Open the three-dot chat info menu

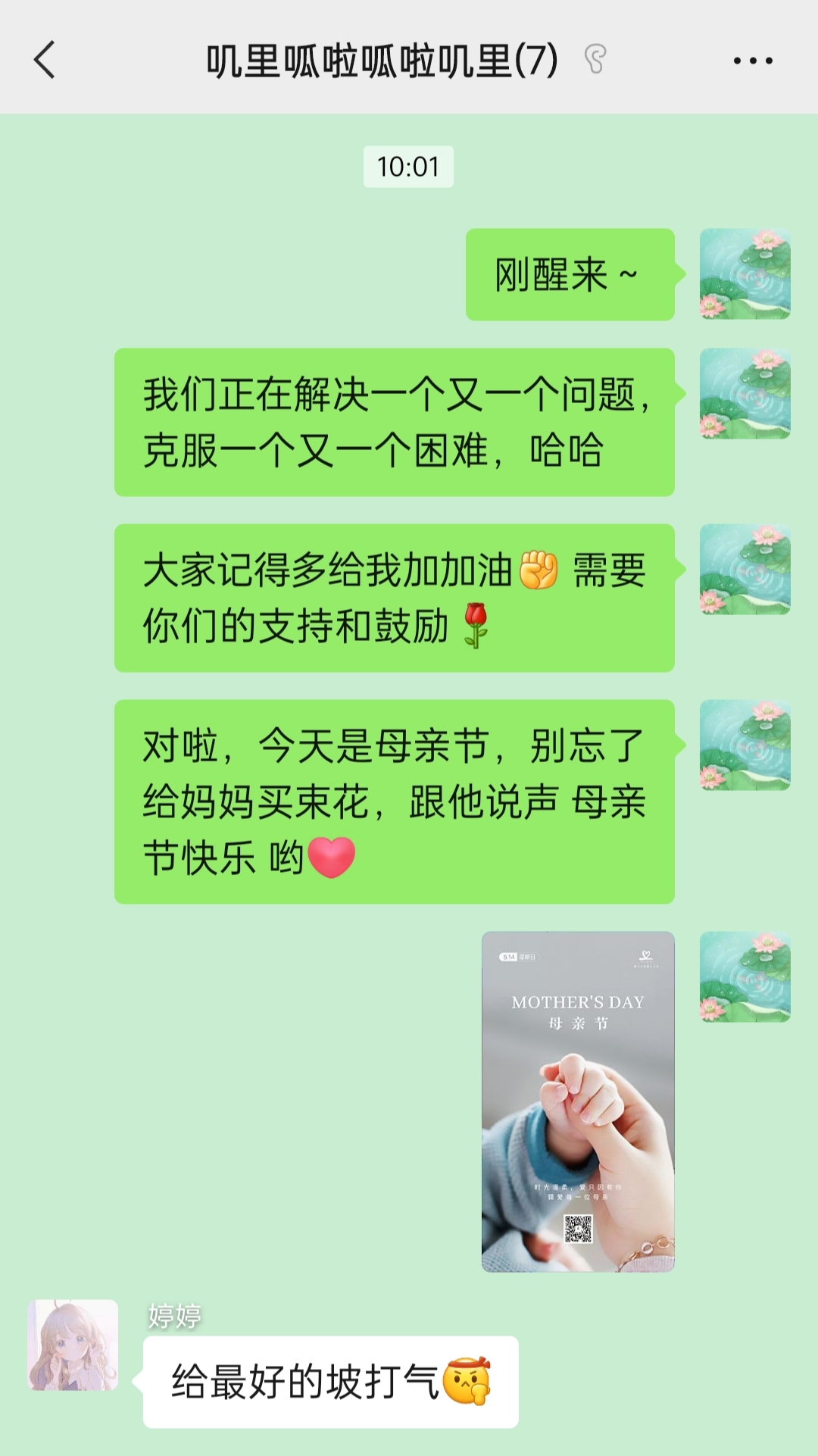(752, 61)
